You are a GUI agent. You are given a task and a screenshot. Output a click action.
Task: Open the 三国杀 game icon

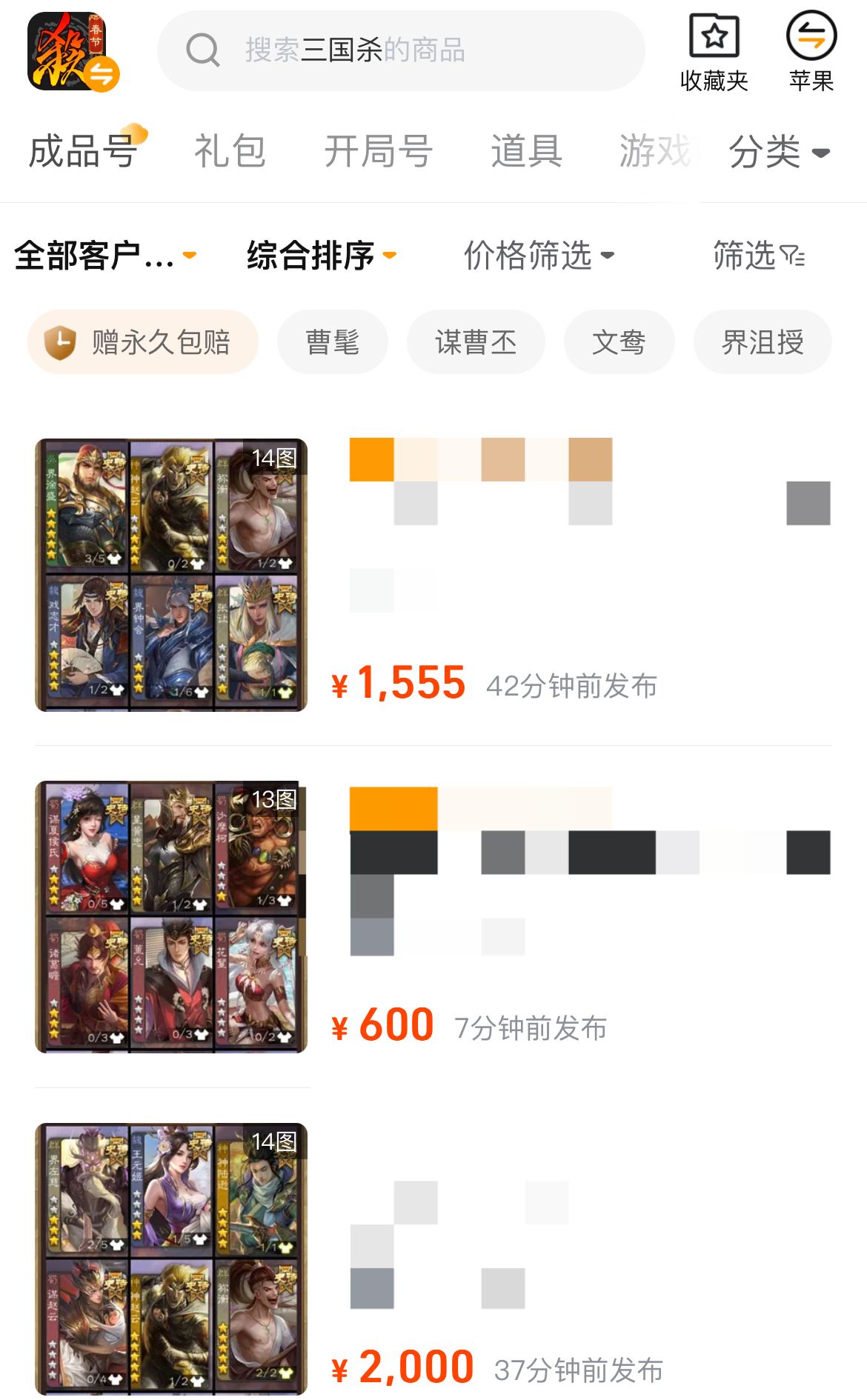(x=73, y=52)
